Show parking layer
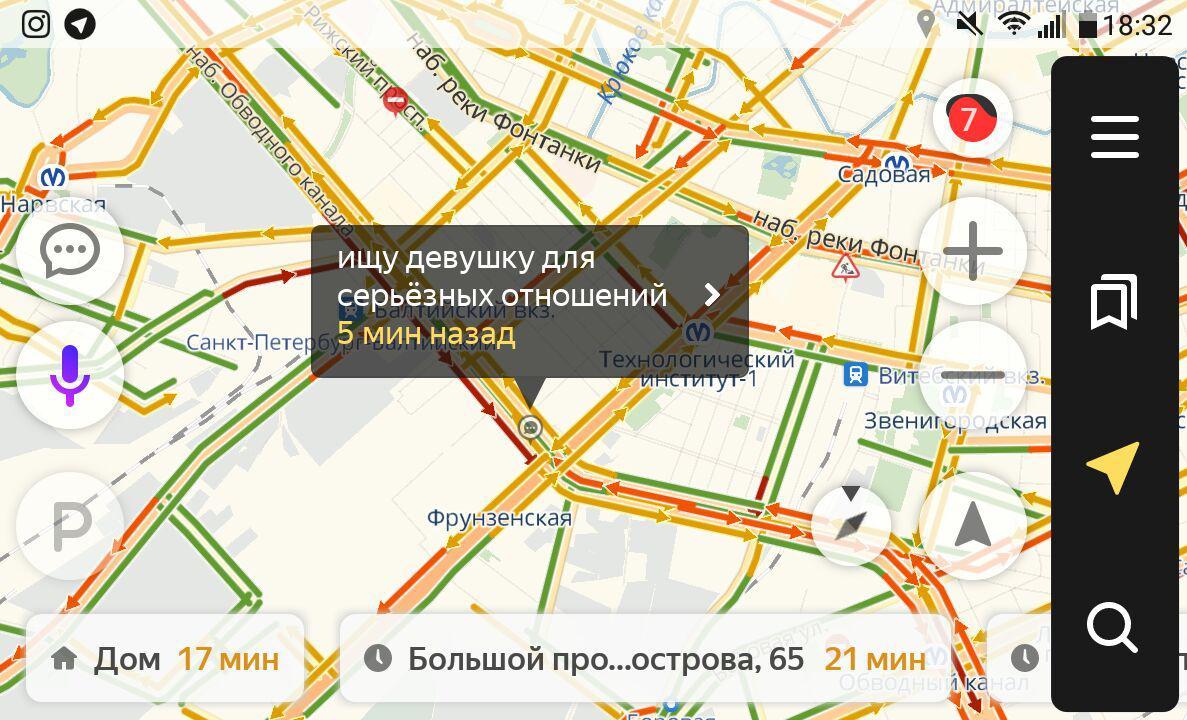 pyautogui.click(x=69, y=525)
